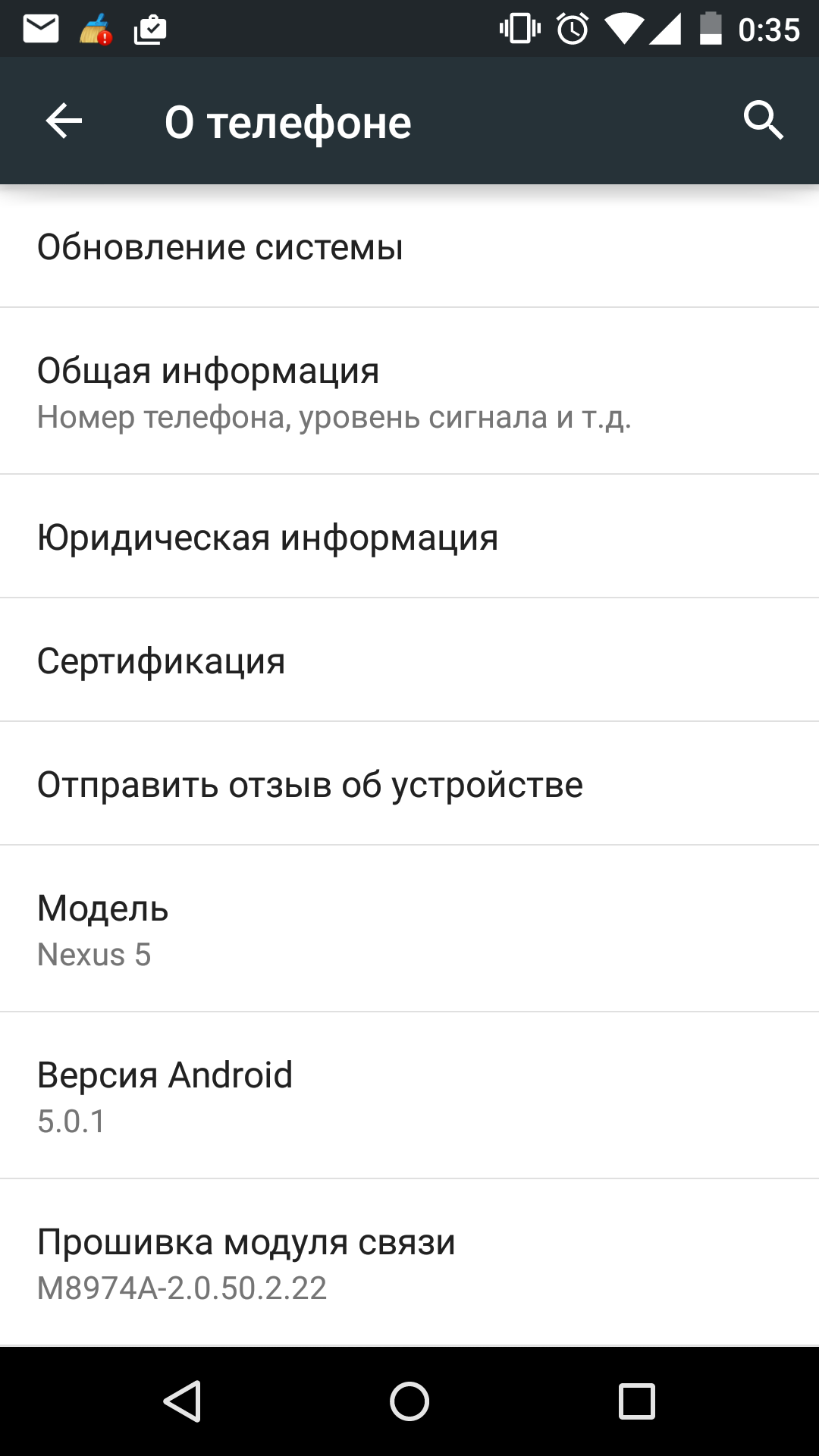819x1456 pixels.
Task: Open the settings search magnifier
Action: pyautogui.click(x=763, y=121)
